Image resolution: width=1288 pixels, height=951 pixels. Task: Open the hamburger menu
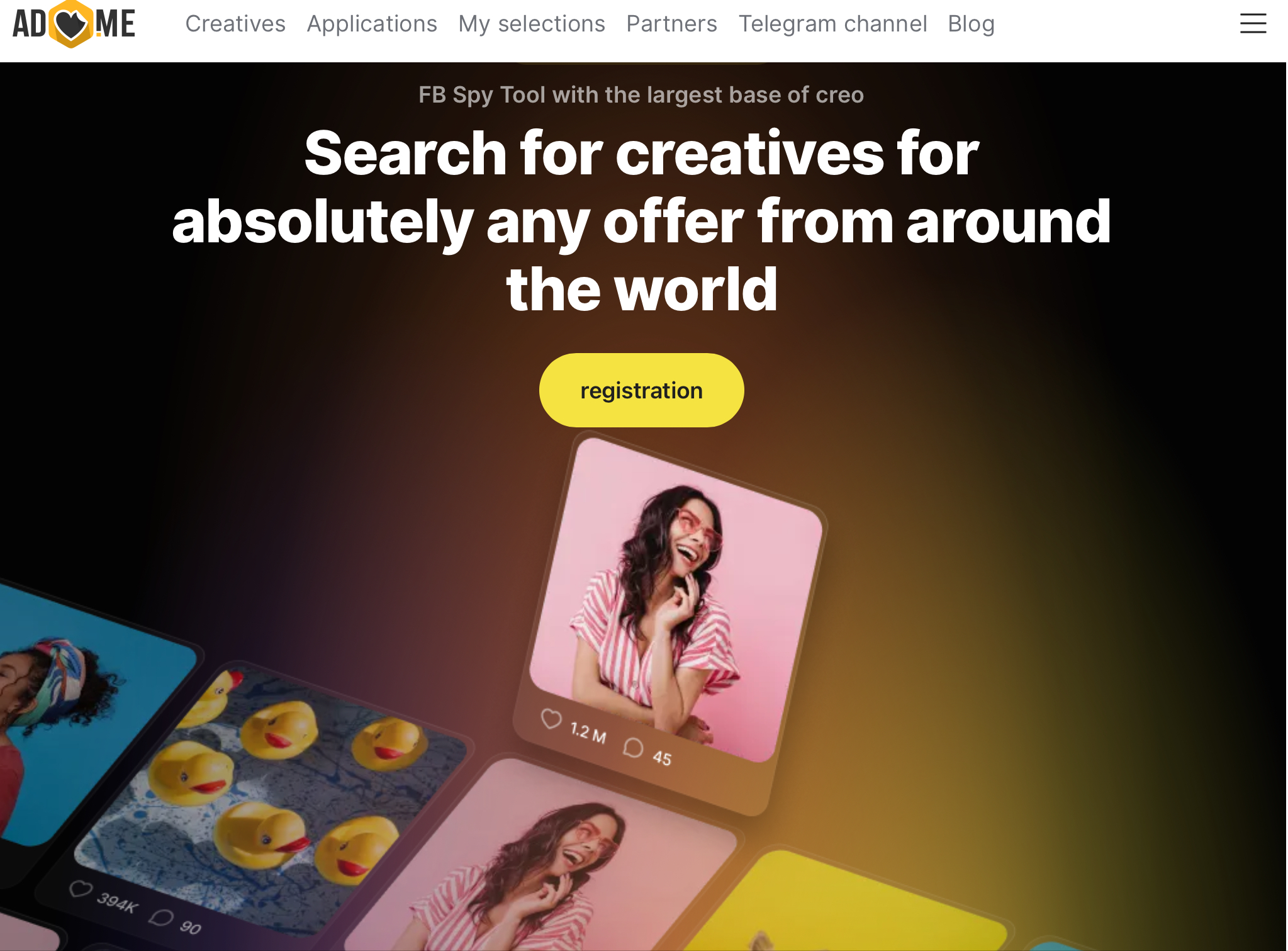[1252, 24]
